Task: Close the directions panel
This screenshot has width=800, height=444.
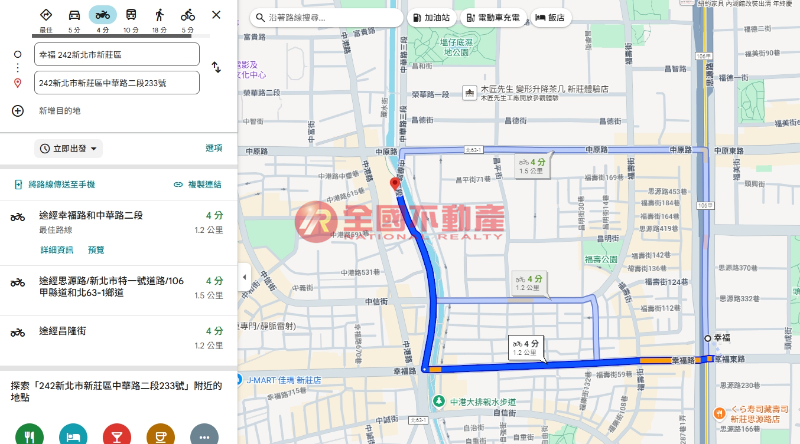Action: click(216, 15)
